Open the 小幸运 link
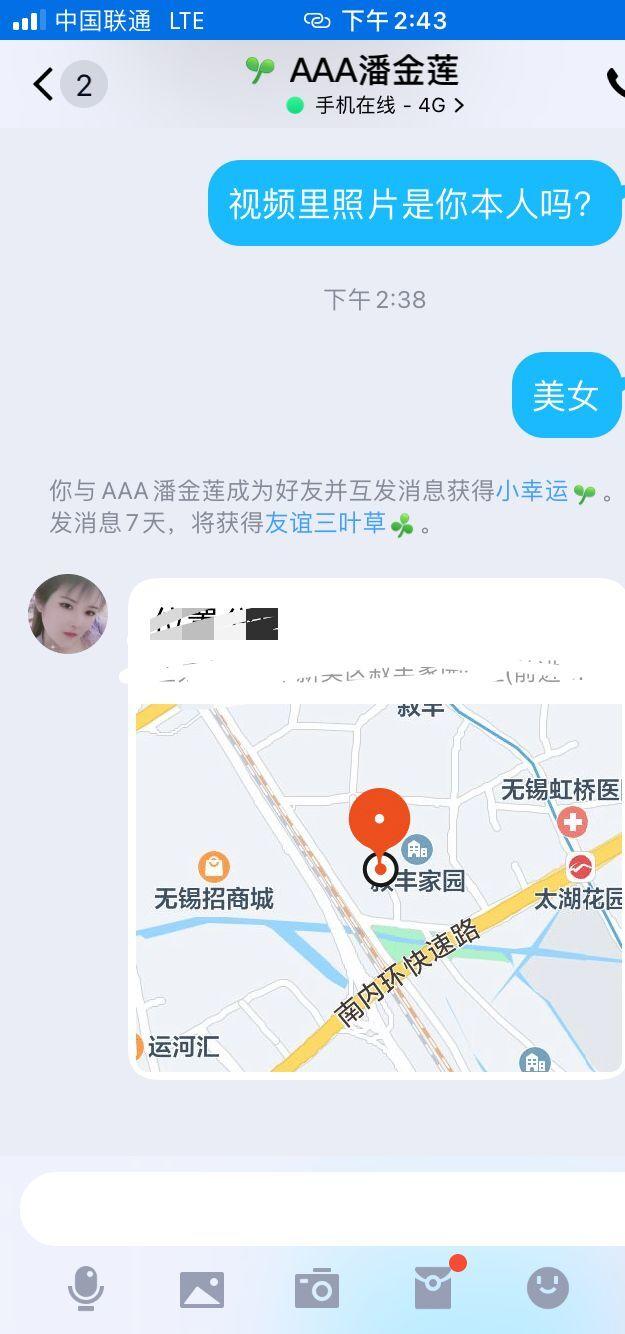The image size is (625, 1334). pos(532,491)
